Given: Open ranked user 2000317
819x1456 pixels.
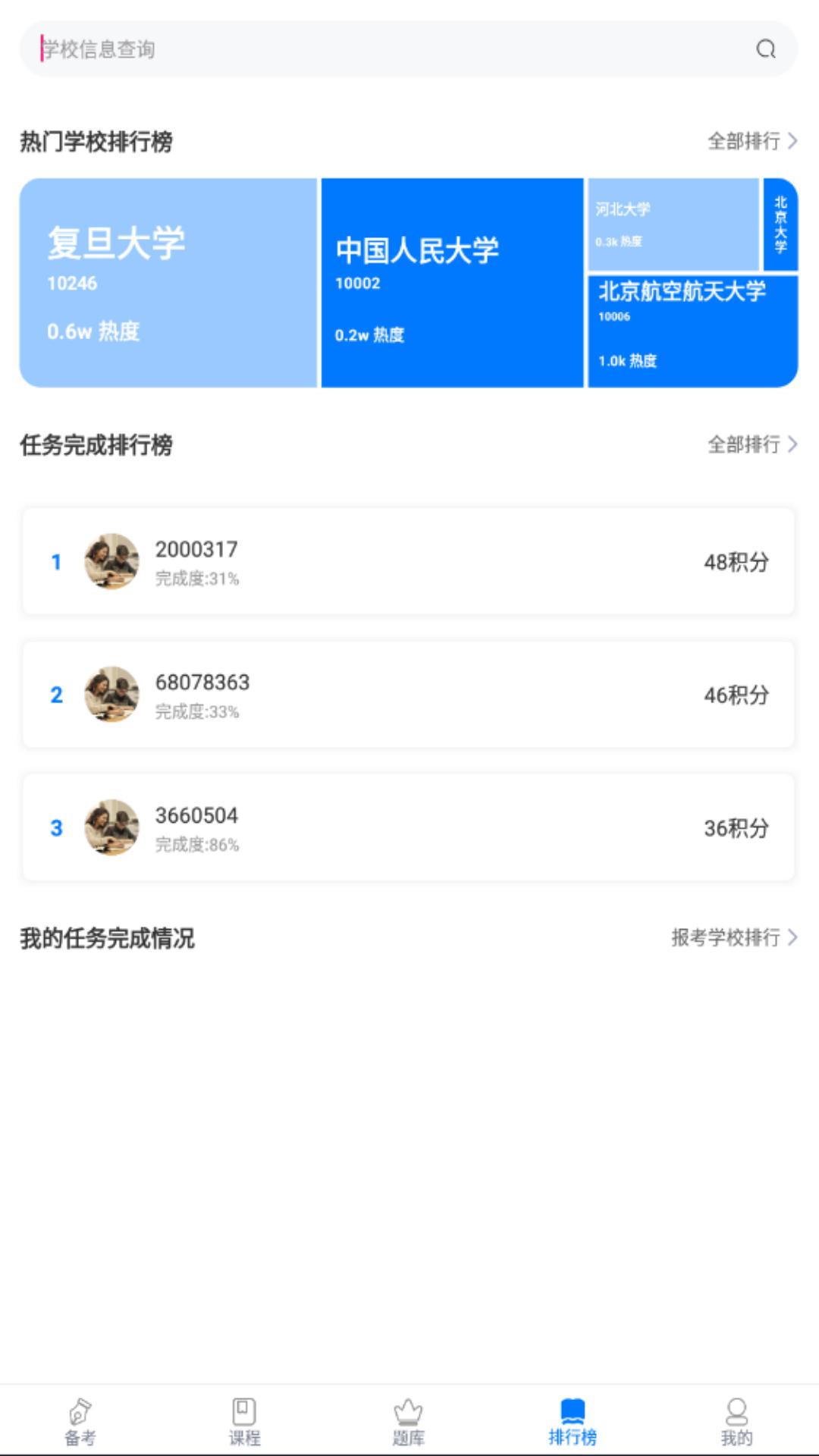Looking at the screenshot, I should coord(409,562).
